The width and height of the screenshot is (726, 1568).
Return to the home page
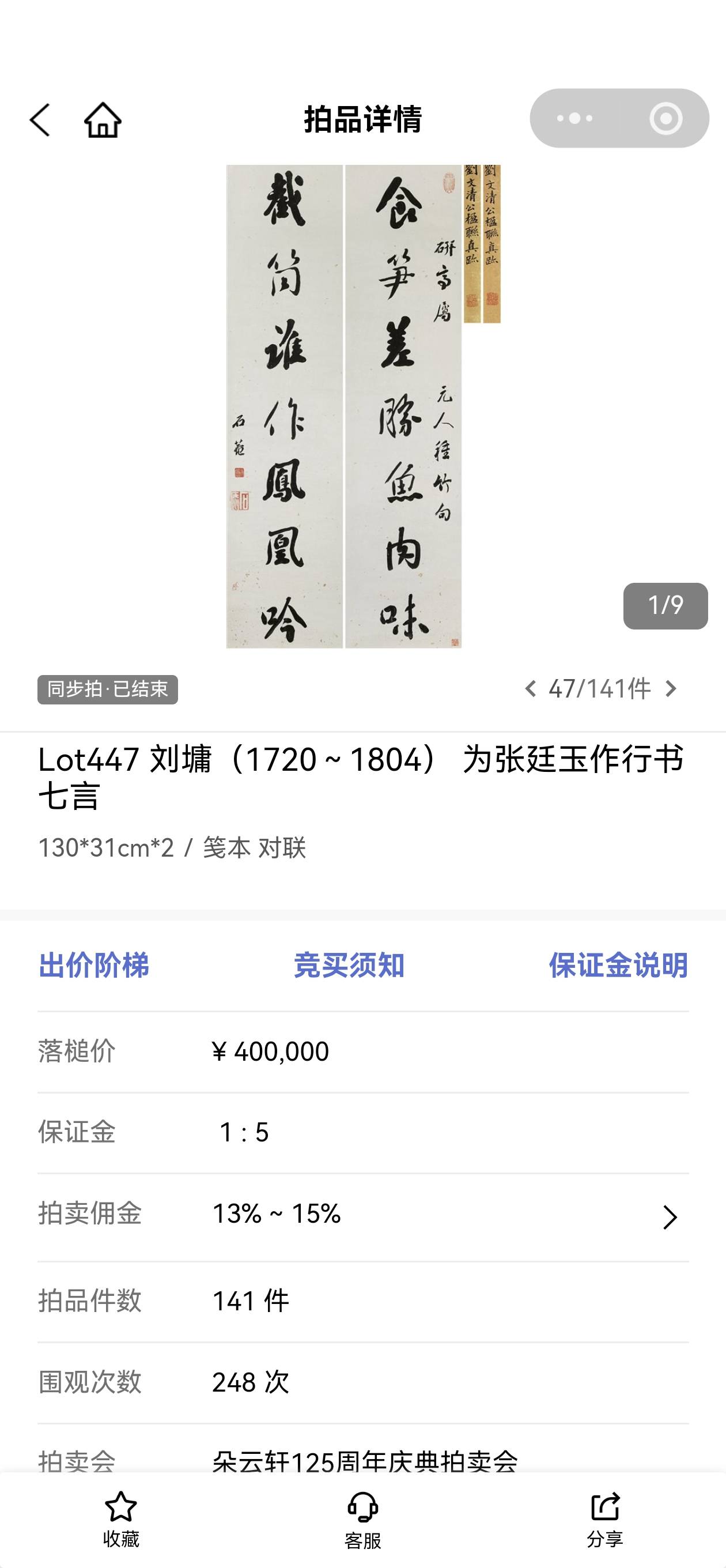[102, 119]
